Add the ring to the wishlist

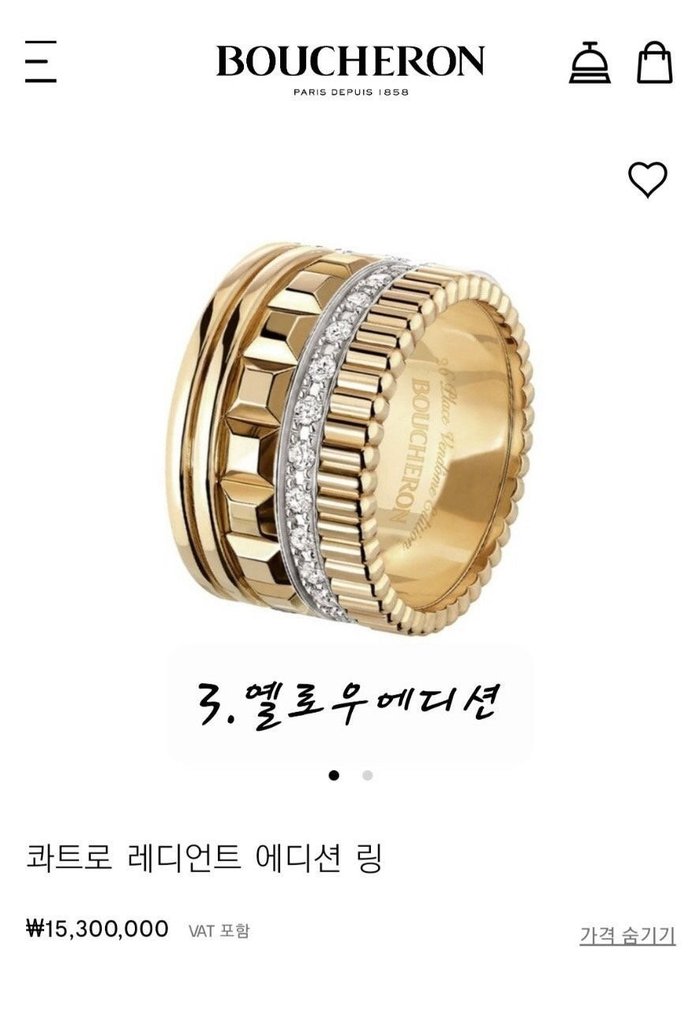(647, 179)
